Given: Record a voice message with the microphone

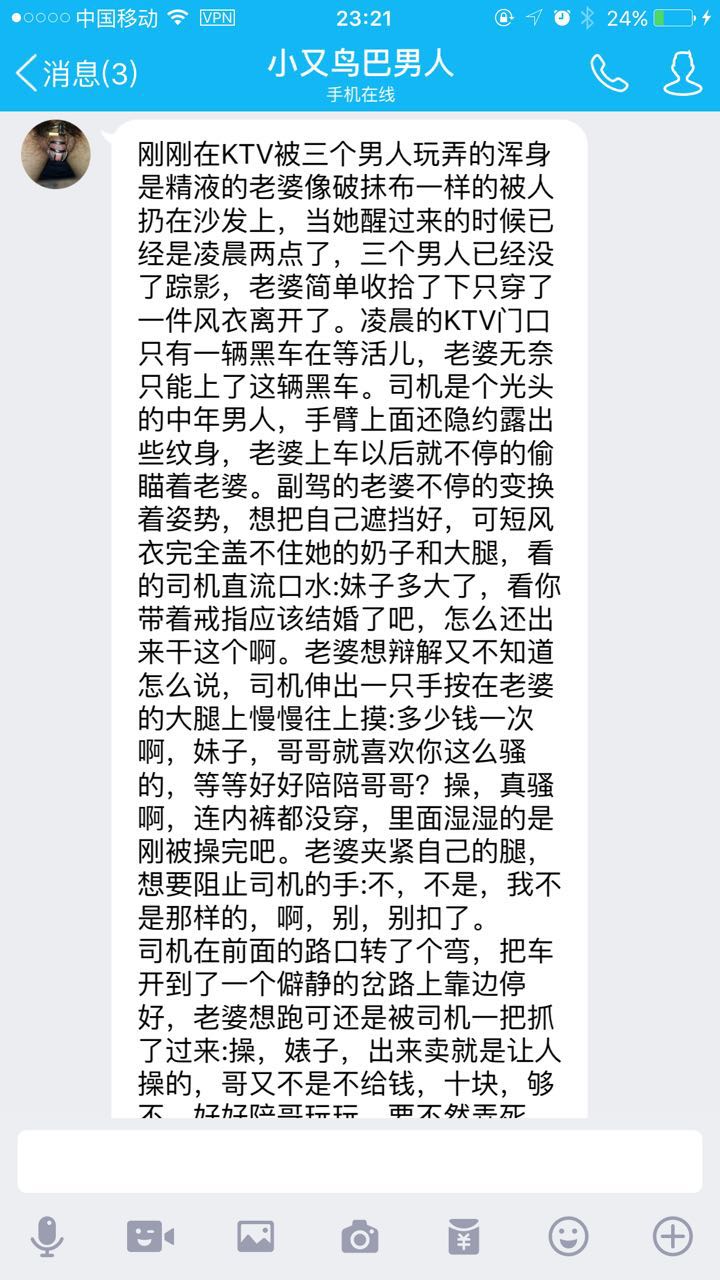Looking at the screenshot, I should click(x=46, y=1237).
